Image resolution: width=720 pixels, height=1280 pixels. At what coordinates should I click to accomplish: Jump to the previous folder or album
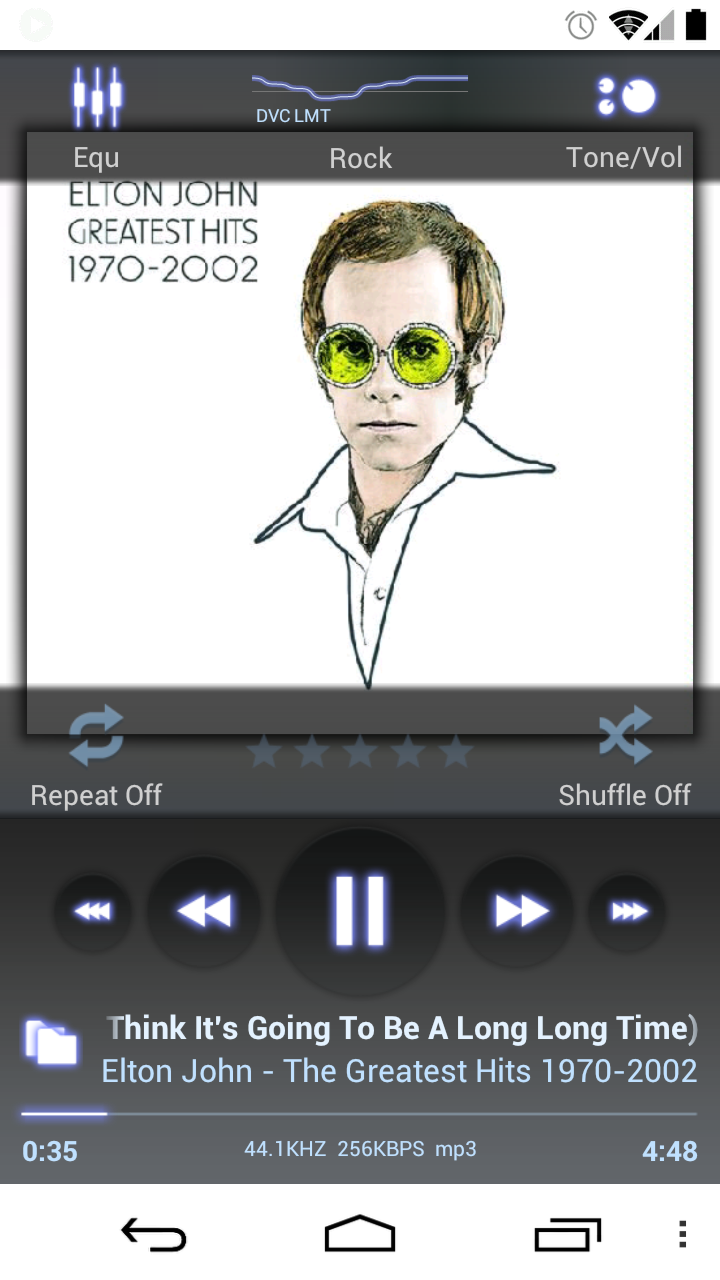tap(92, 911)
